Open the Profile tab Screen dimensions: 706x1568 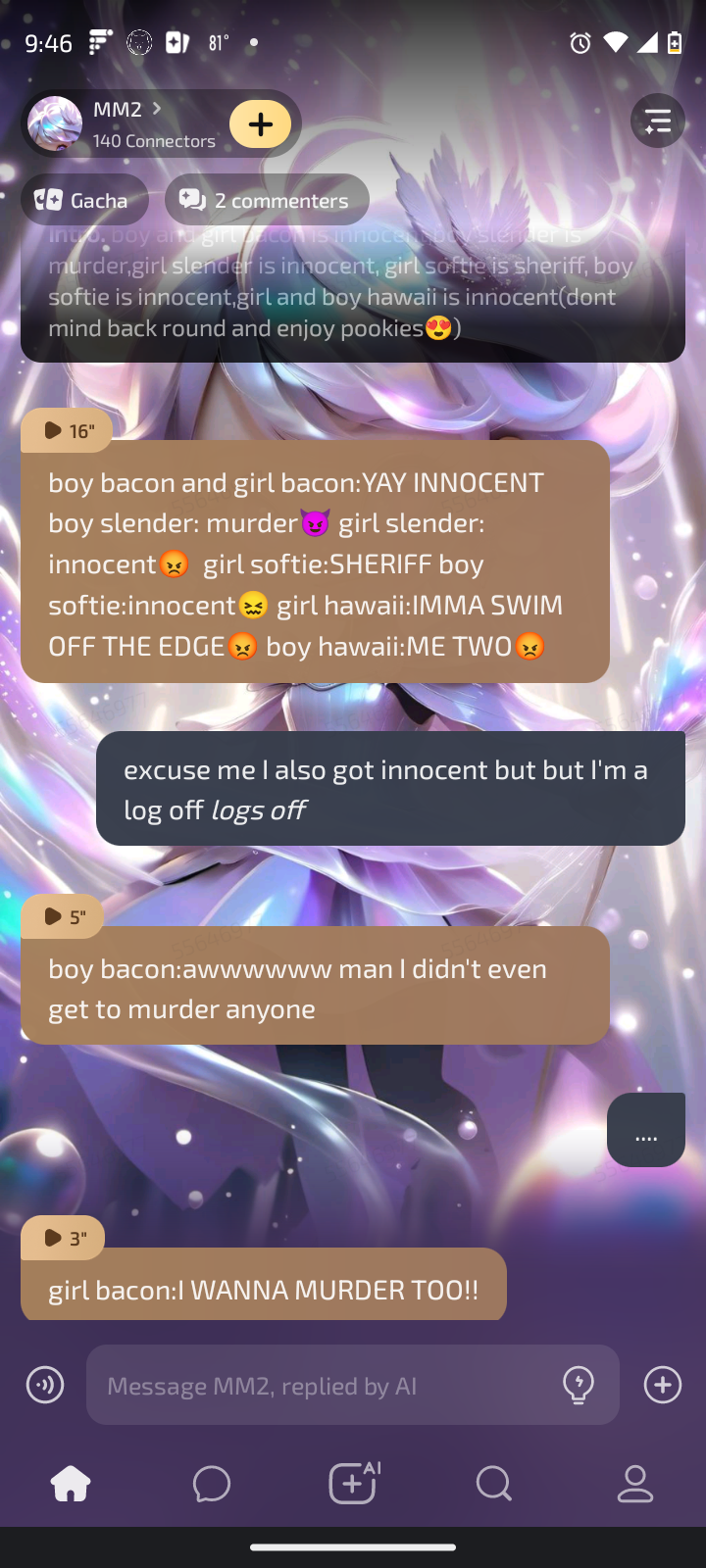pyautogui.click(x=635, y=1484)
